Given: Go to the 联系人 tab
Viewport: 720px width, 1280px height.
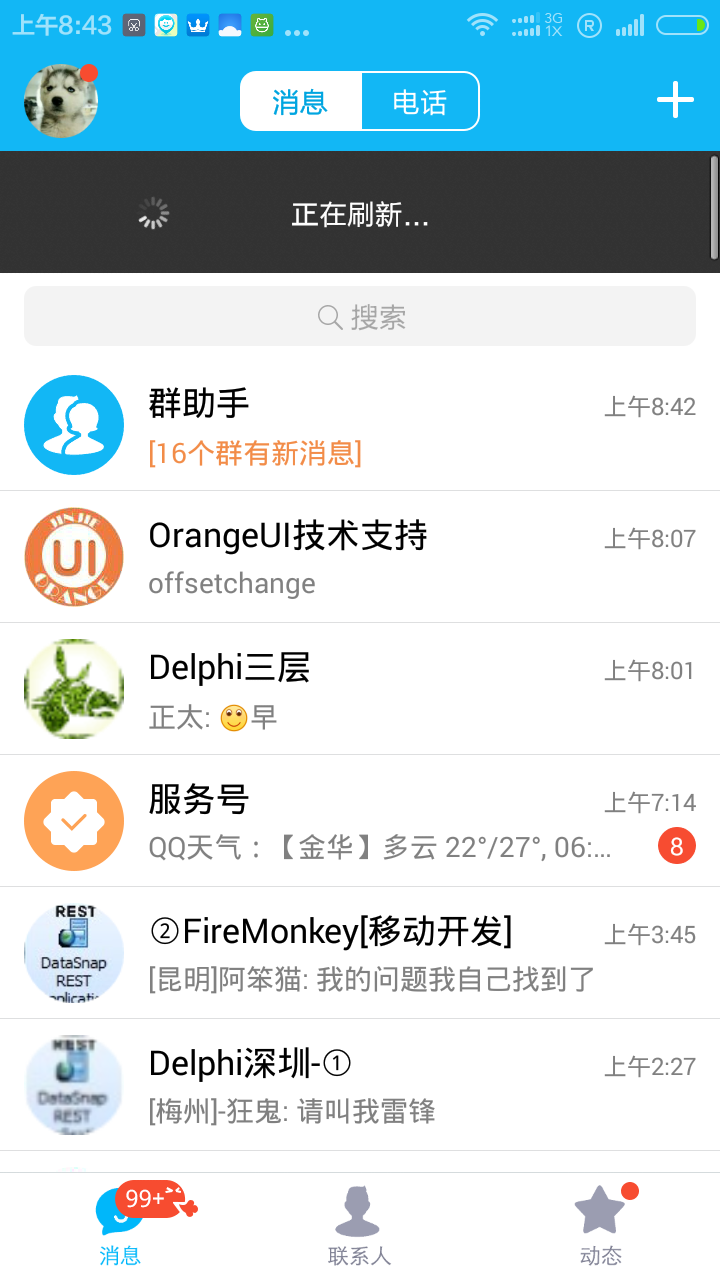Looking at the screenshot, I should coord(359,1226).
